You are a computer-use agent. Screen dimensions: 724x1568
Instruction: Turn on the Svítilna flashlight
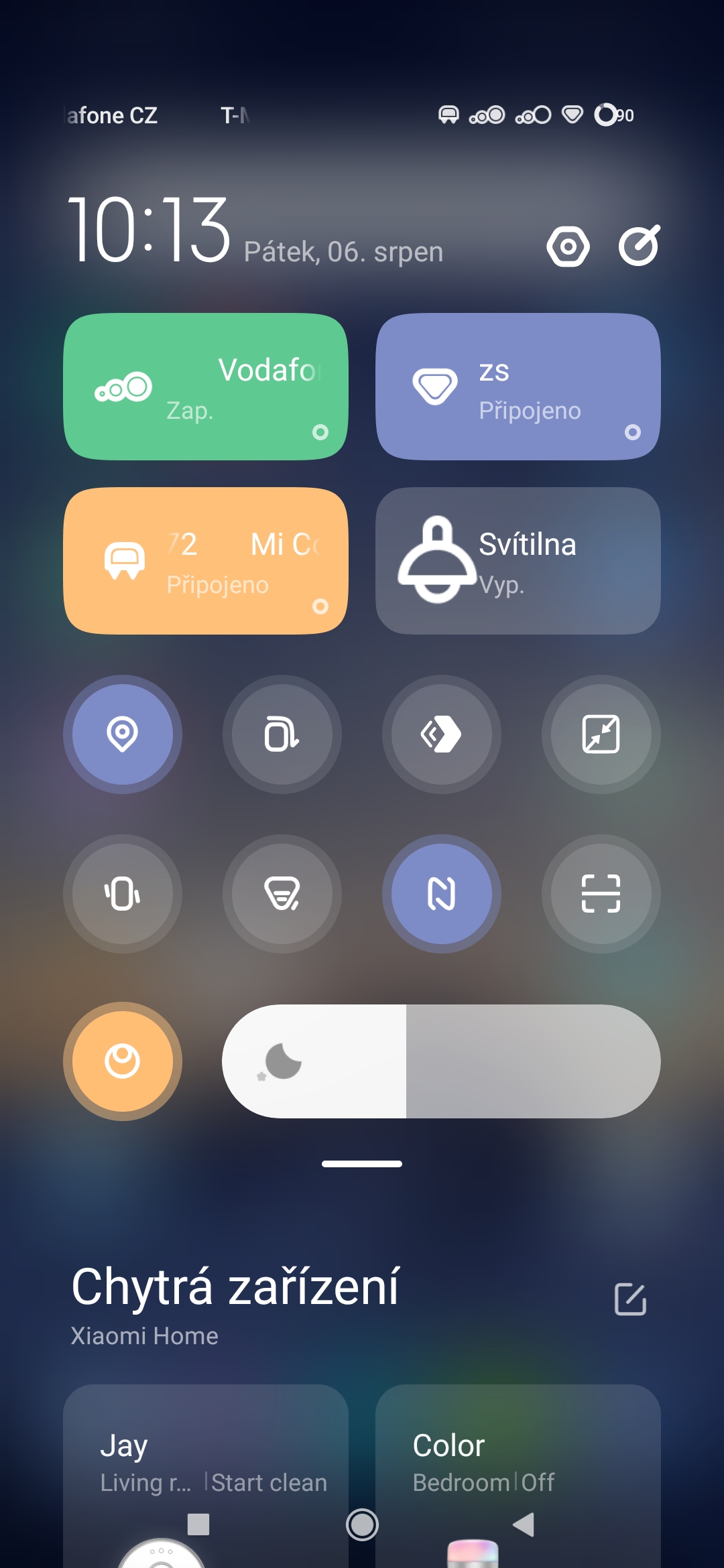(x=518, y=561)
